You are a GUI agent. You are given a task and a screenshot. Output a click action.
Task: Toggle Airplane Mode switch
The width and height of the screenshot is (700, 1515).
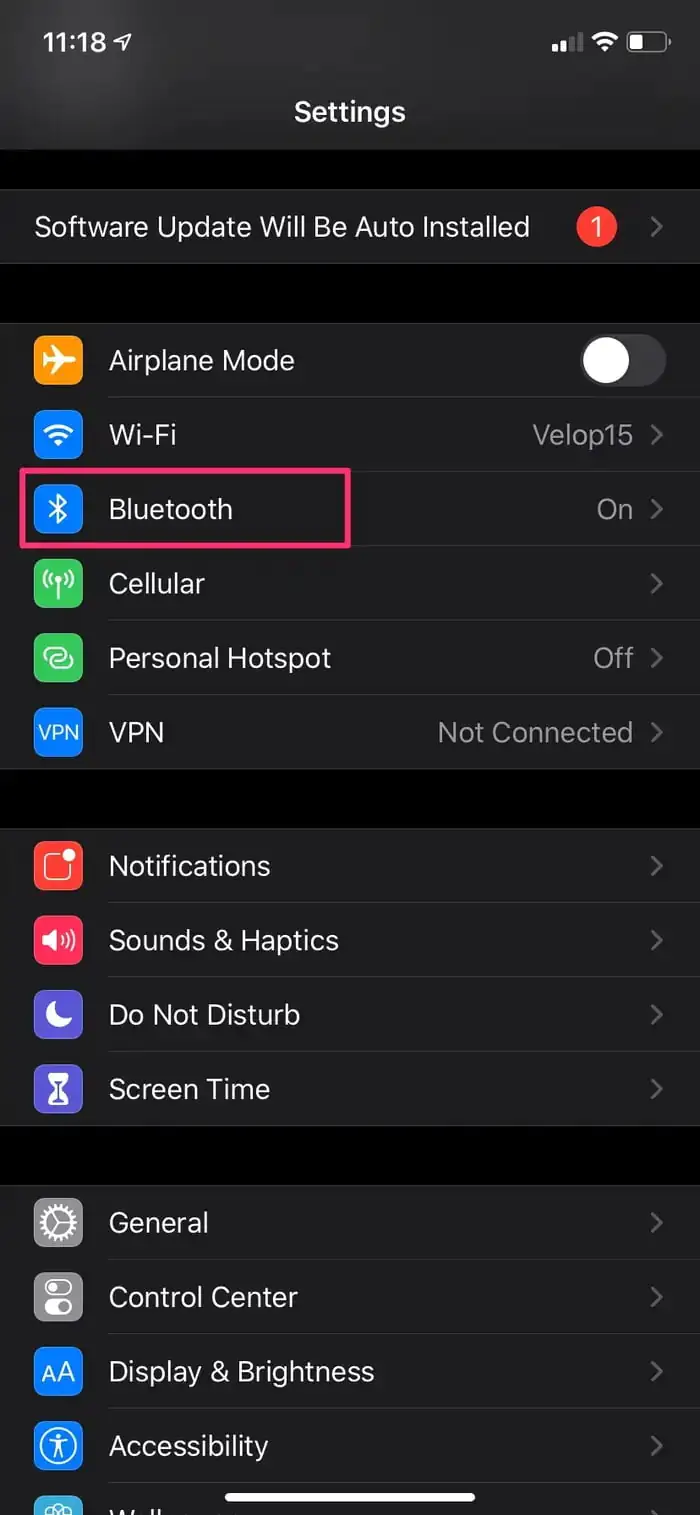(623, 361)
